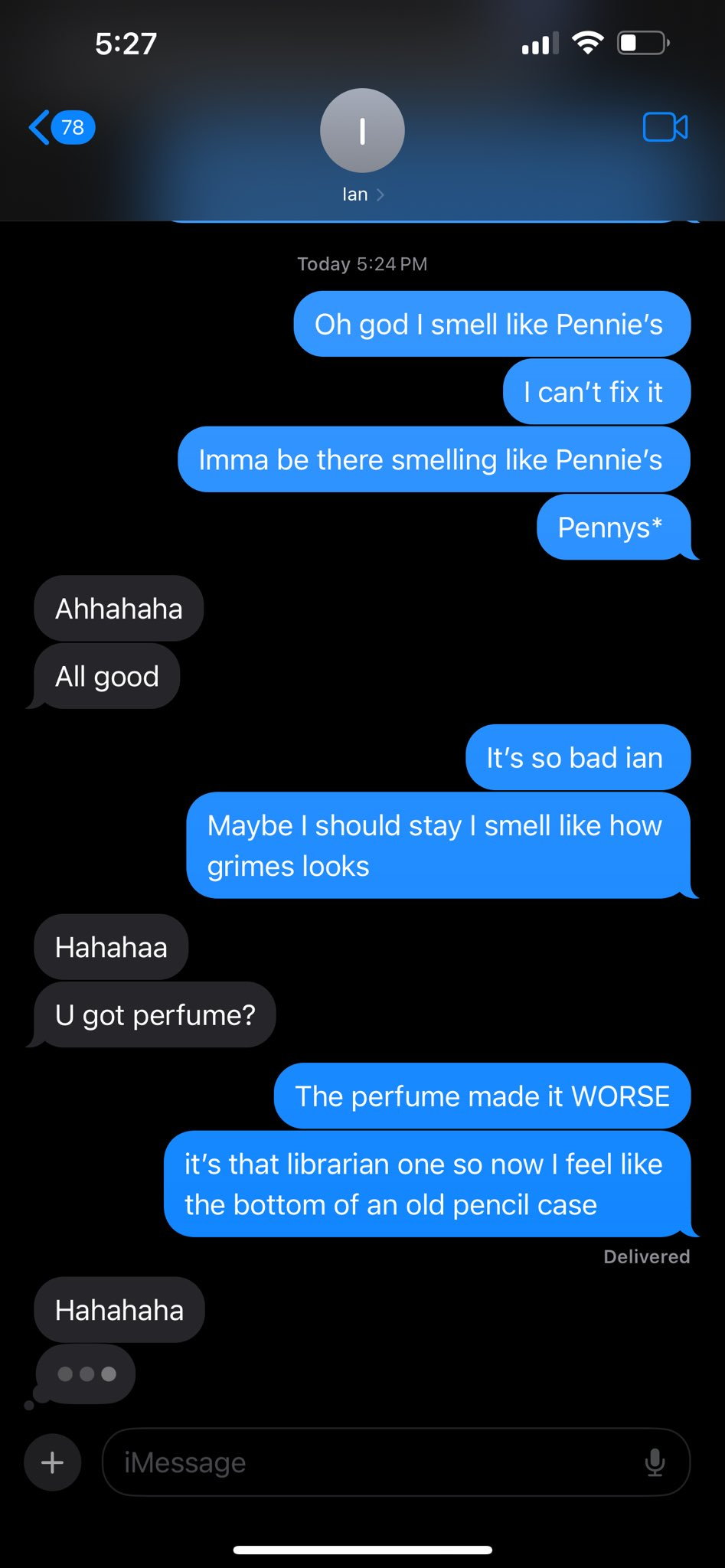Record an audio message with the microphone

pos(655,1462)
